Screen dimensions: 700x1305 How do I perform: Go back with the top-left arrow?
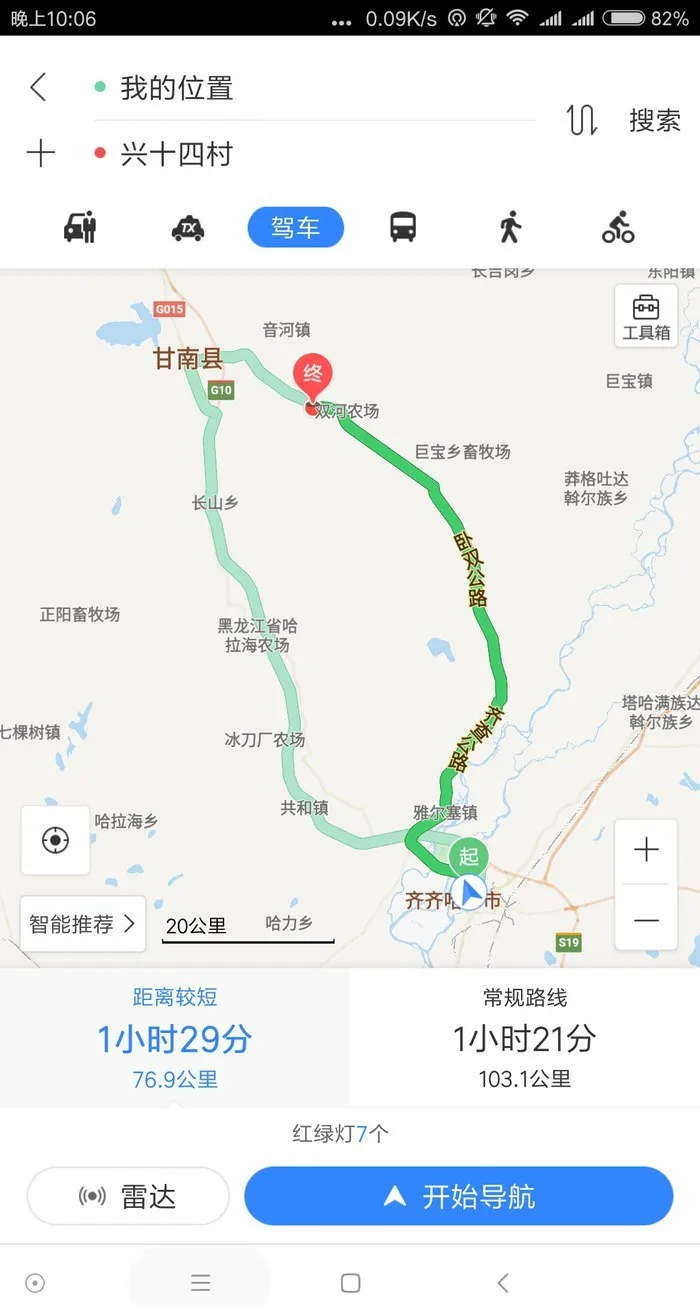click(x=38, y=87)
